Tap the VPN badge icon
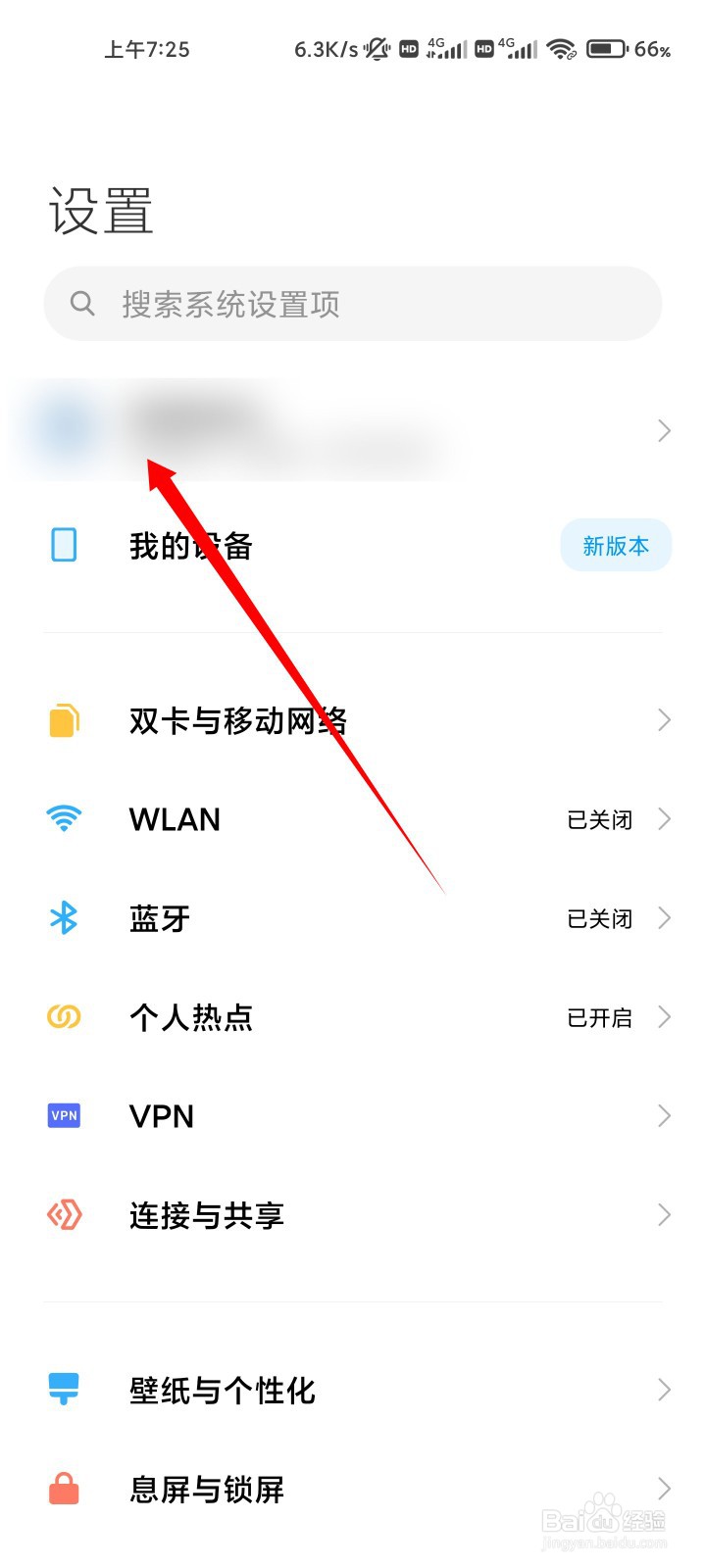This screenshot has width=706, height=1568. click(x=63, y=1115)
